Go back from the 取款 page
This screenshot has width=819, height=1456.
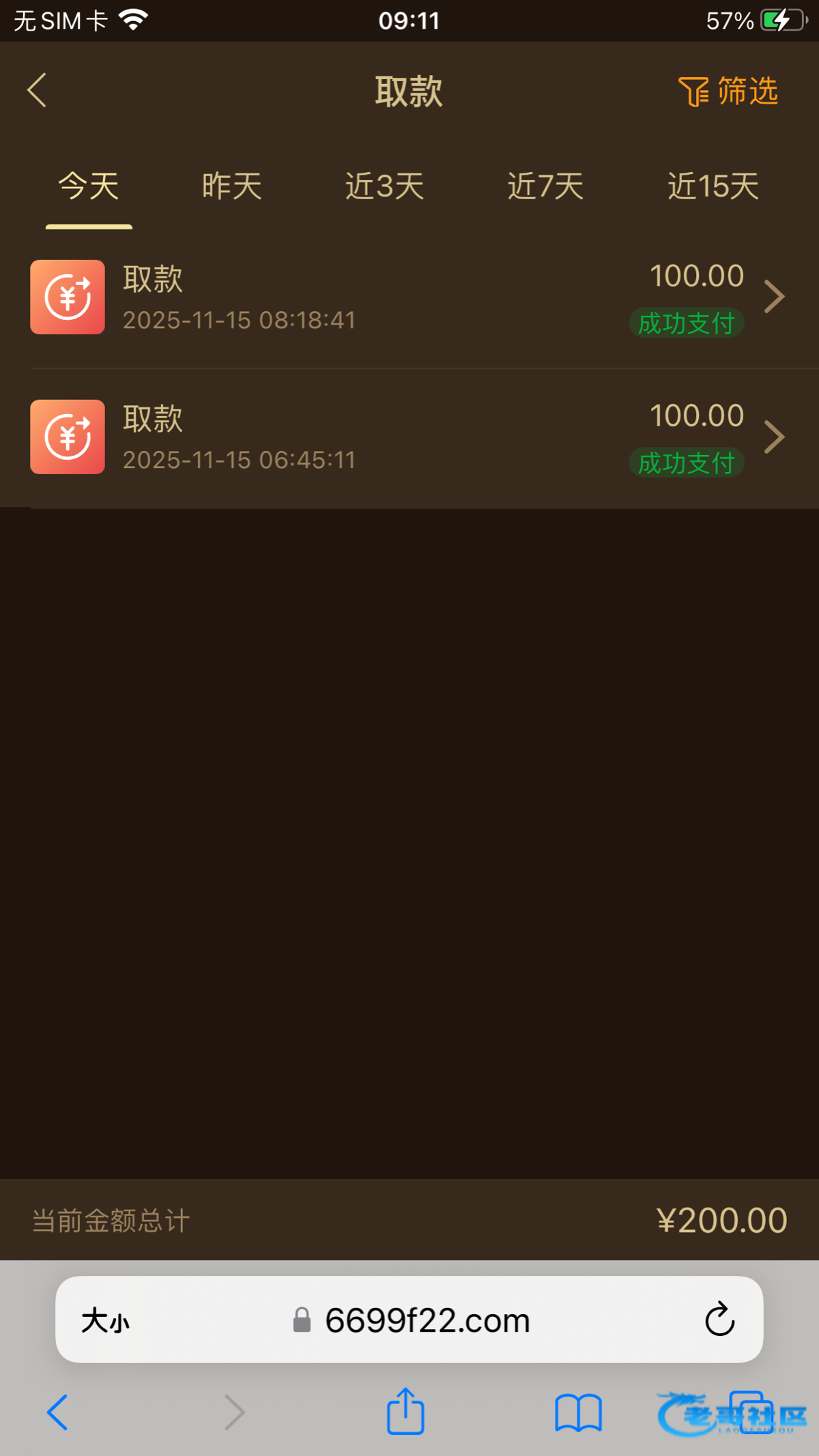[x=38, y=90]
